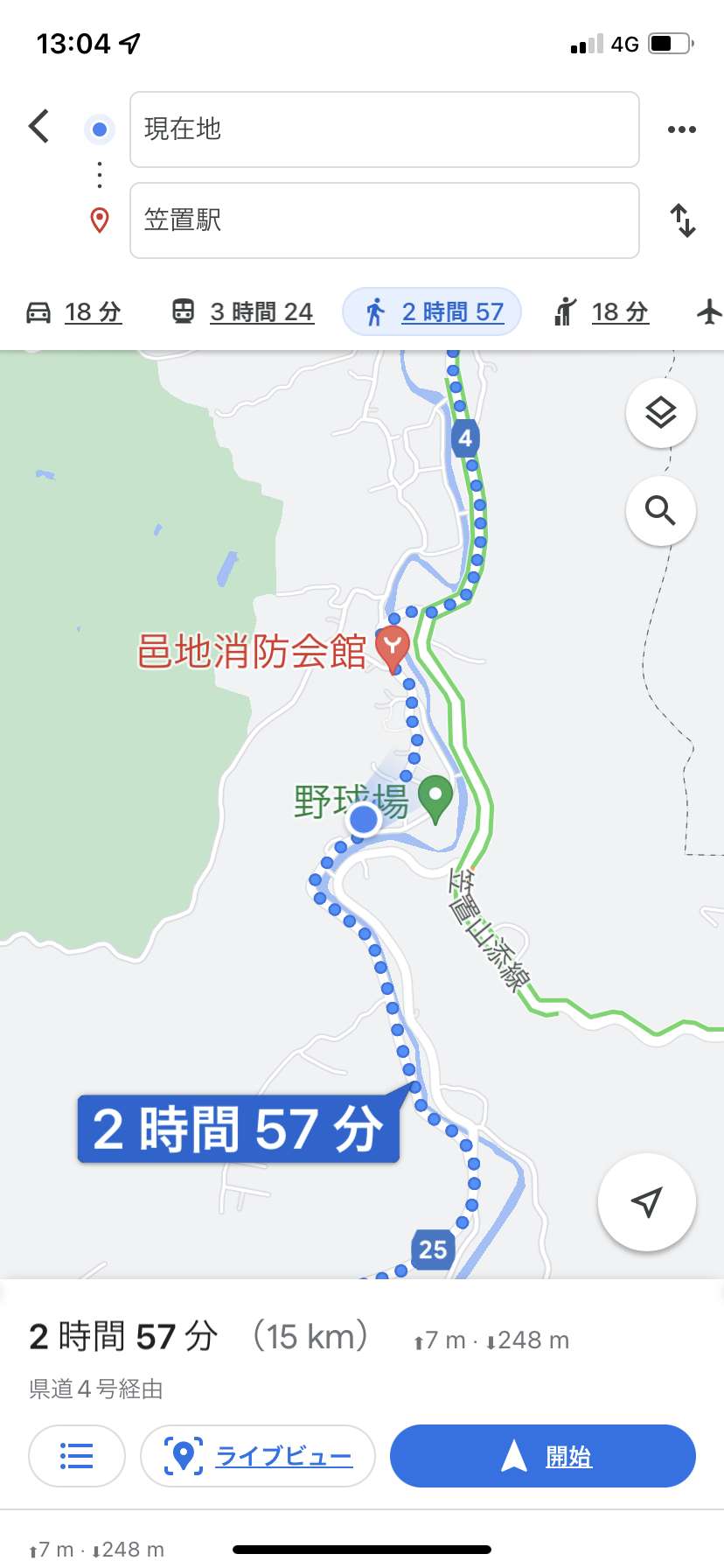This screenshot has width=724, height=1568.
Task: Open the three-dot overflow menu
Action: [x=681, y=129]
